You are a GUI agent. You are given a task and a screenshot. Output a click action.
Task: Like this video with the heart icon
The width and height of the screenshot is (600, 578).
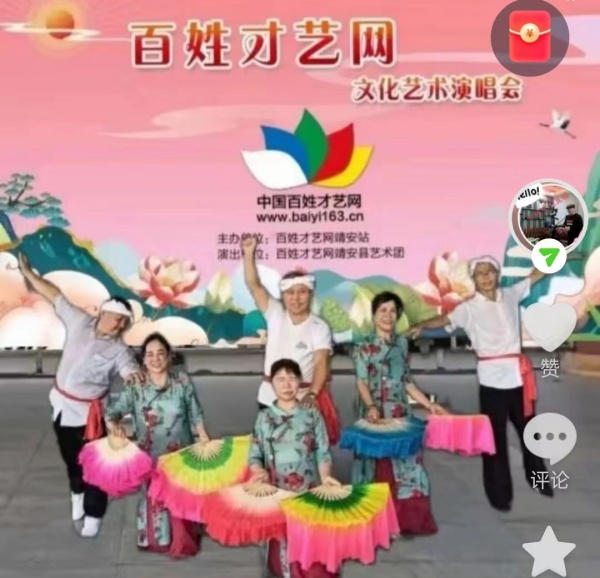[x=550, y=327]
